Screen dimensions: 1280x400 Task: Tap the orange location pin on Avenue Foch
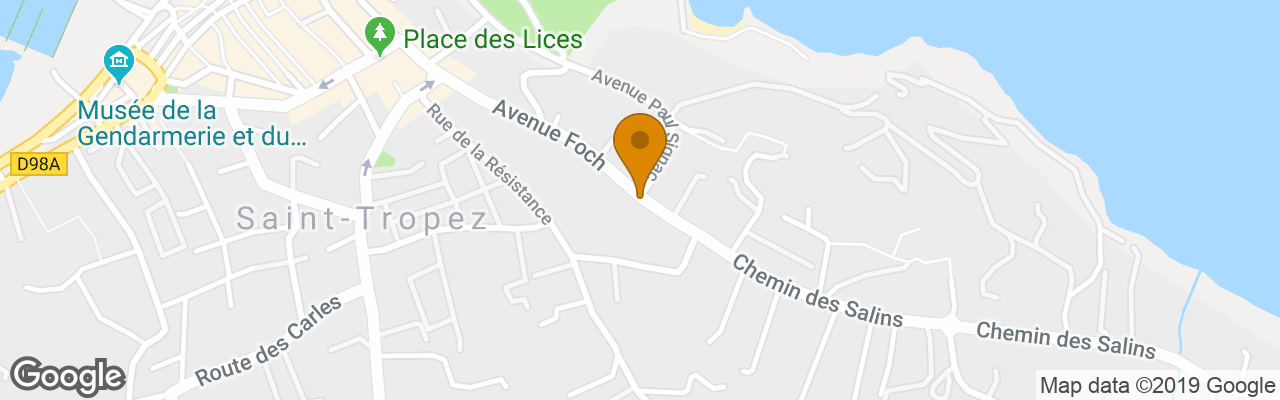[640, 146]
